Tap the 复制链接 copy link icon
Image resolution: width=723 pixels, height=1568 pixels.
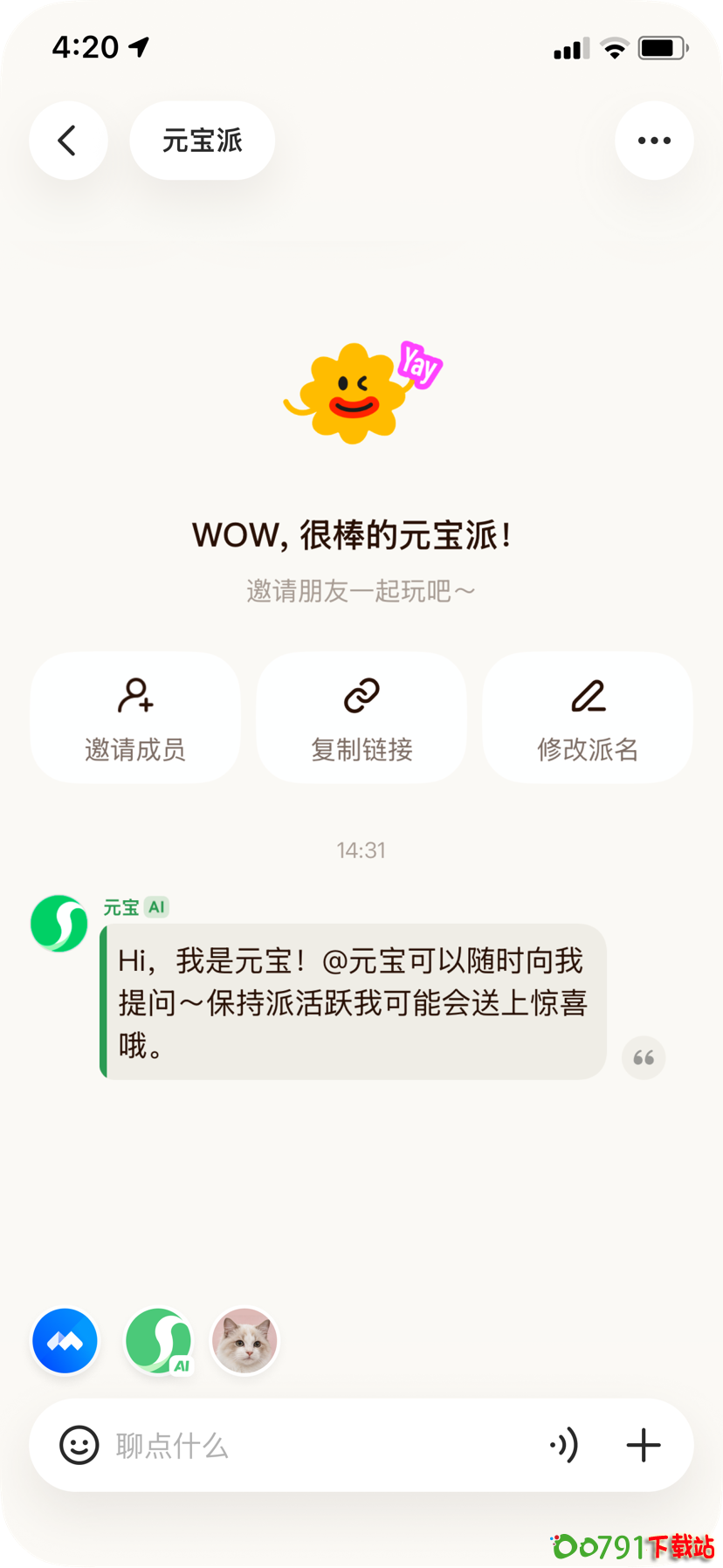click(x=361, y=697)
